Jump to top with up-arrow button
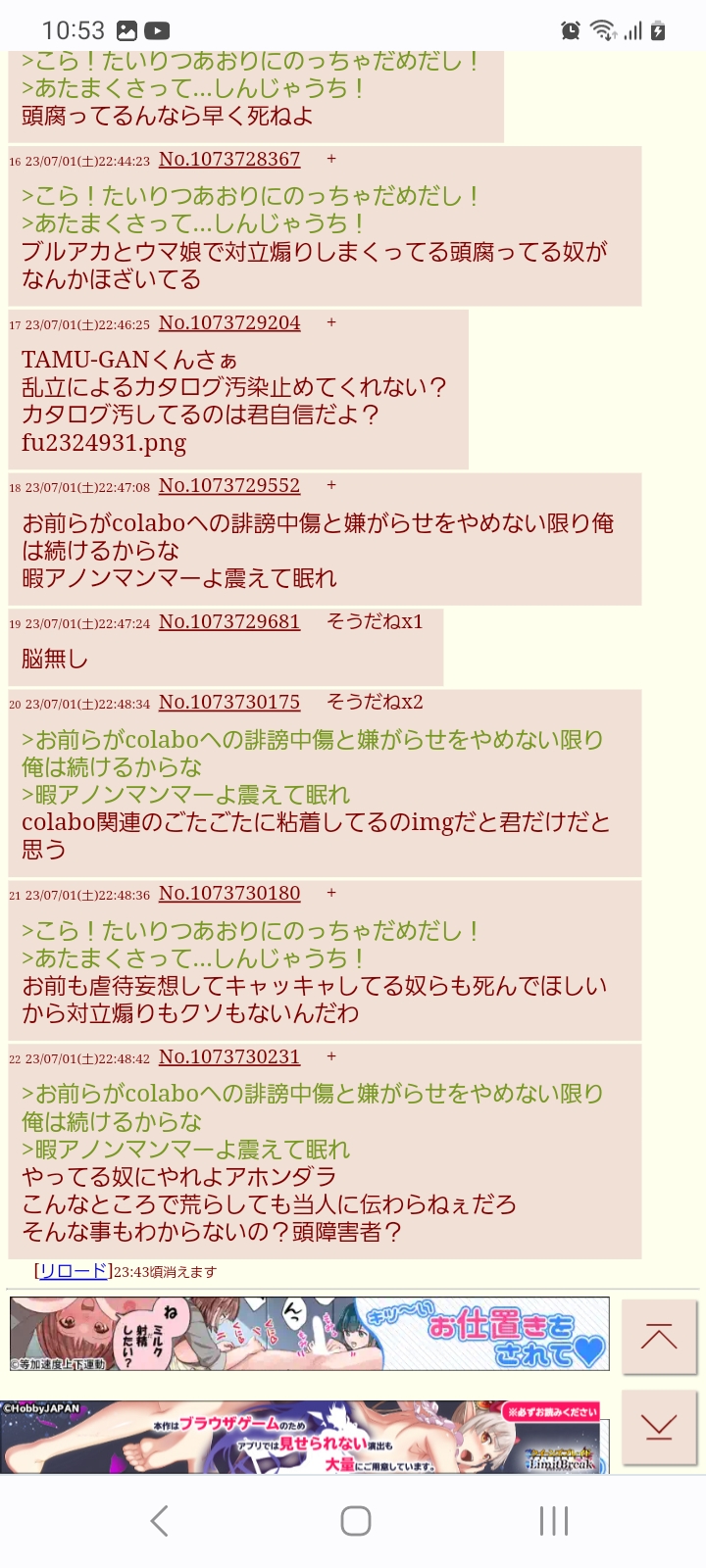 coord(659,1337)
